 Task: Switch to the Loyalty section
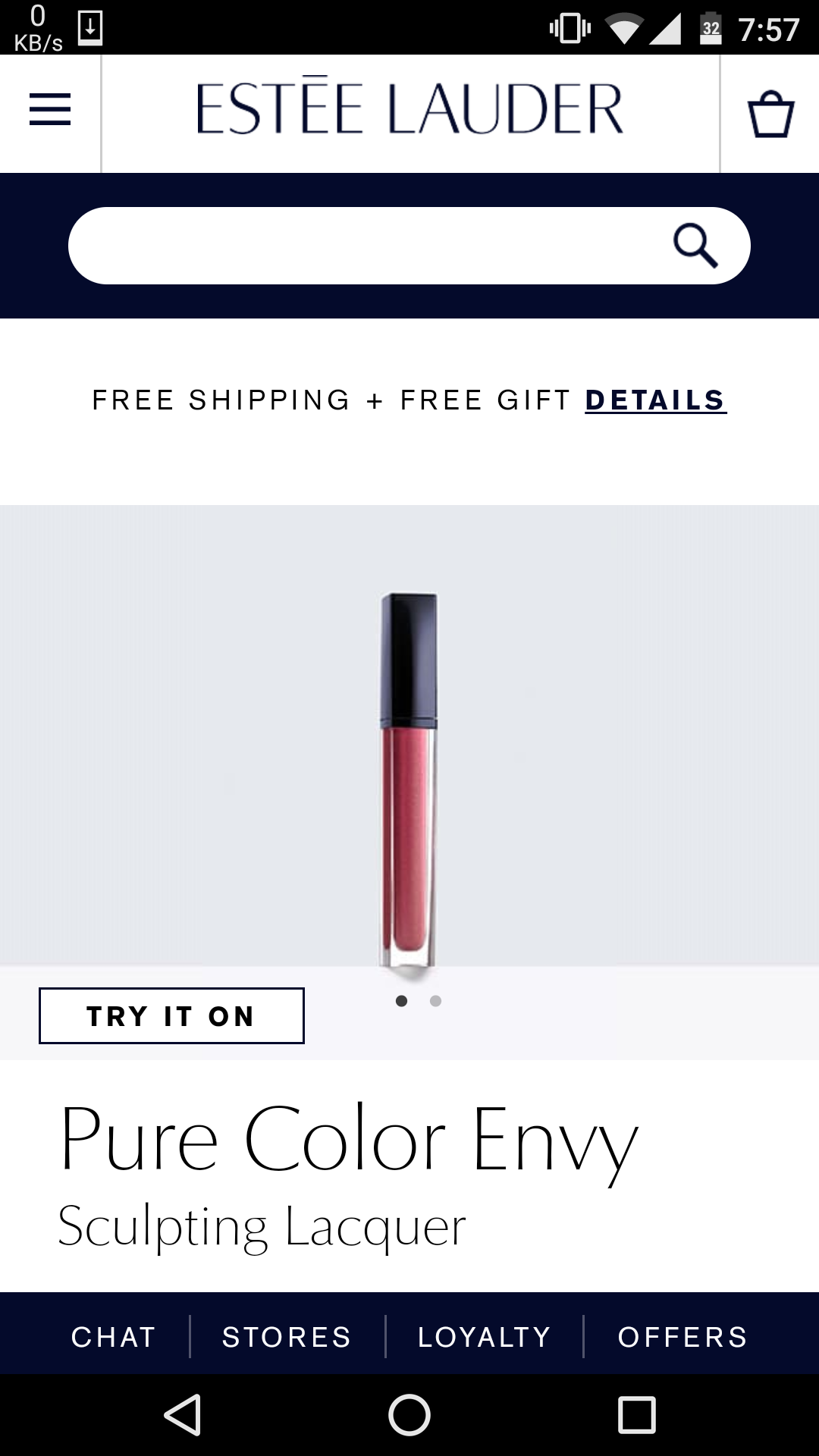pos(484,1337)
